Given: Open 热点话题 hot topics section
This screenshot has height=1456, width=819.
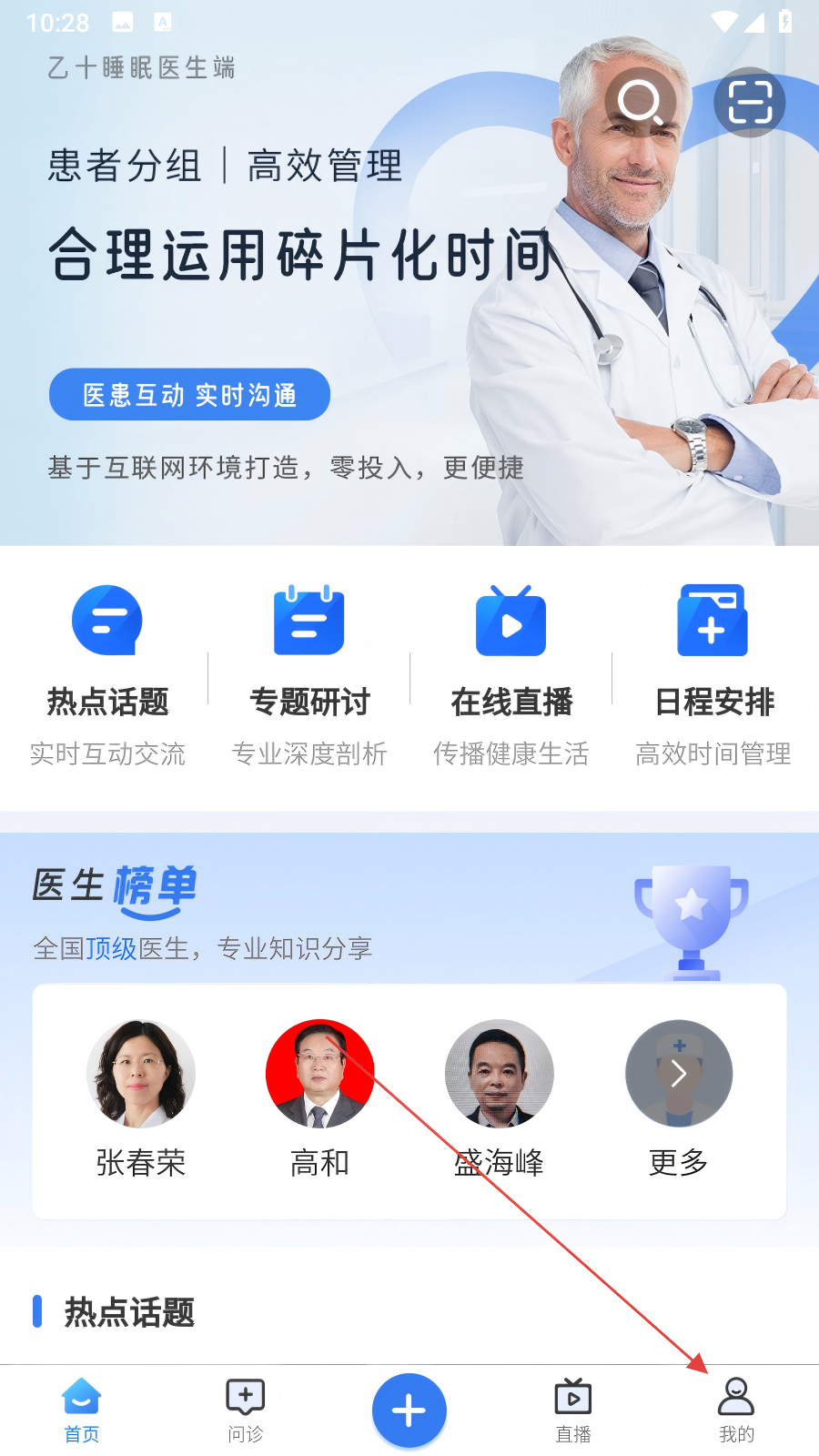Looking at the screenshot, I should (107, 673).
